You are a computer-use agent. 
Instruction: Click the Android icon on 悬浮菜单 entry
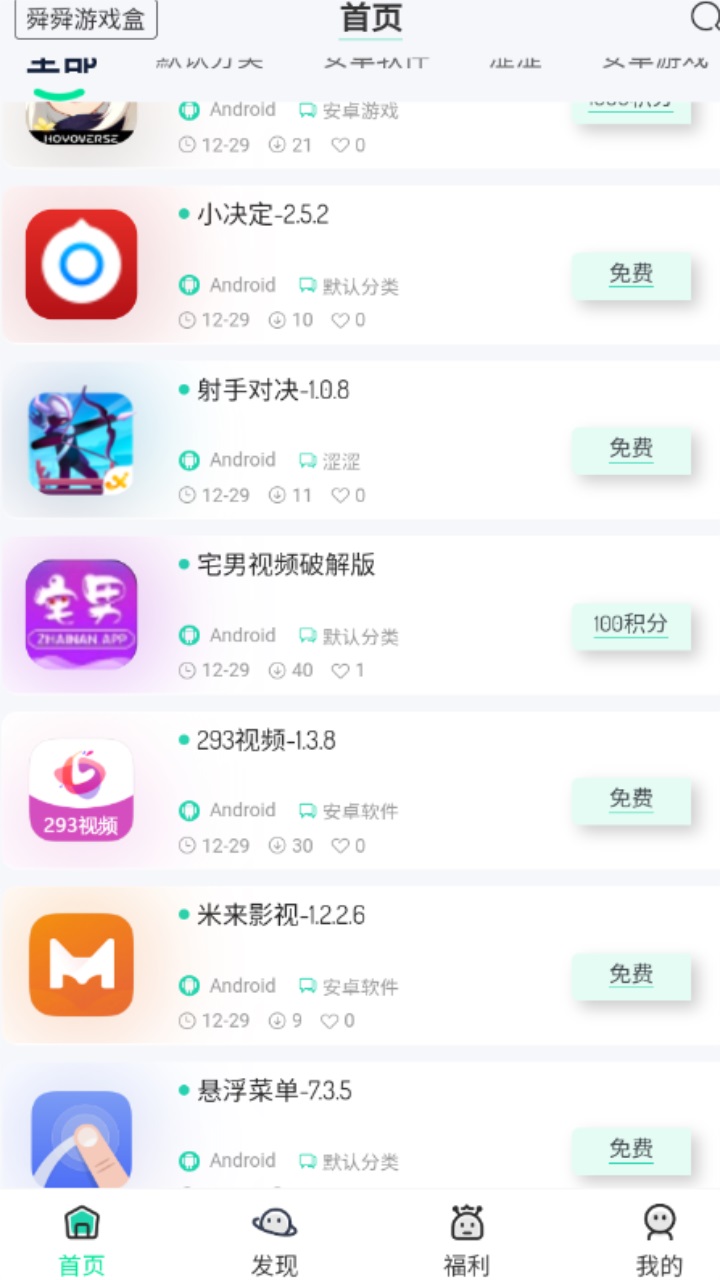[x=189, y=1160]
